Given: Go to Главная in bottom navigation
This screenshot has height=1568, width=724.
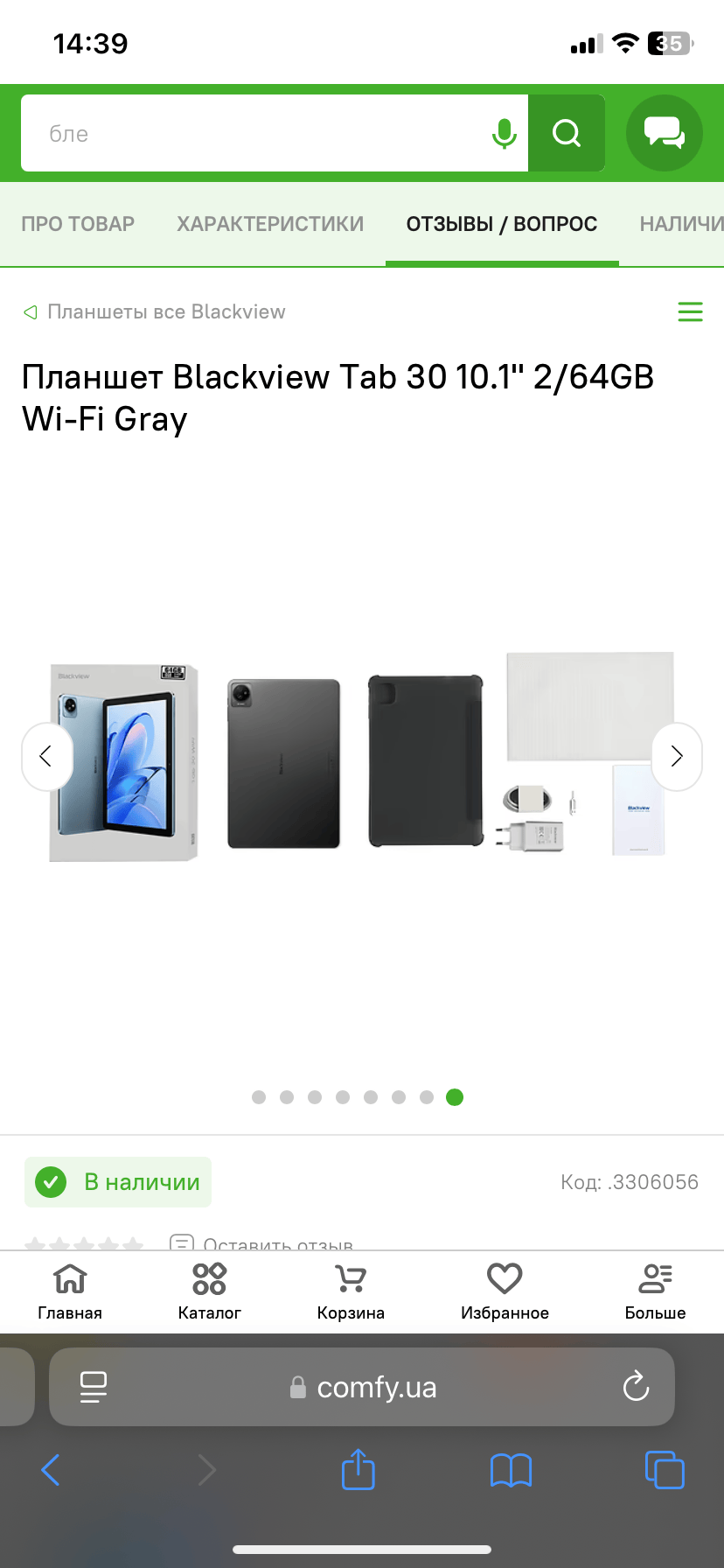Looking at the screenshot, I should click(70, 1291).
